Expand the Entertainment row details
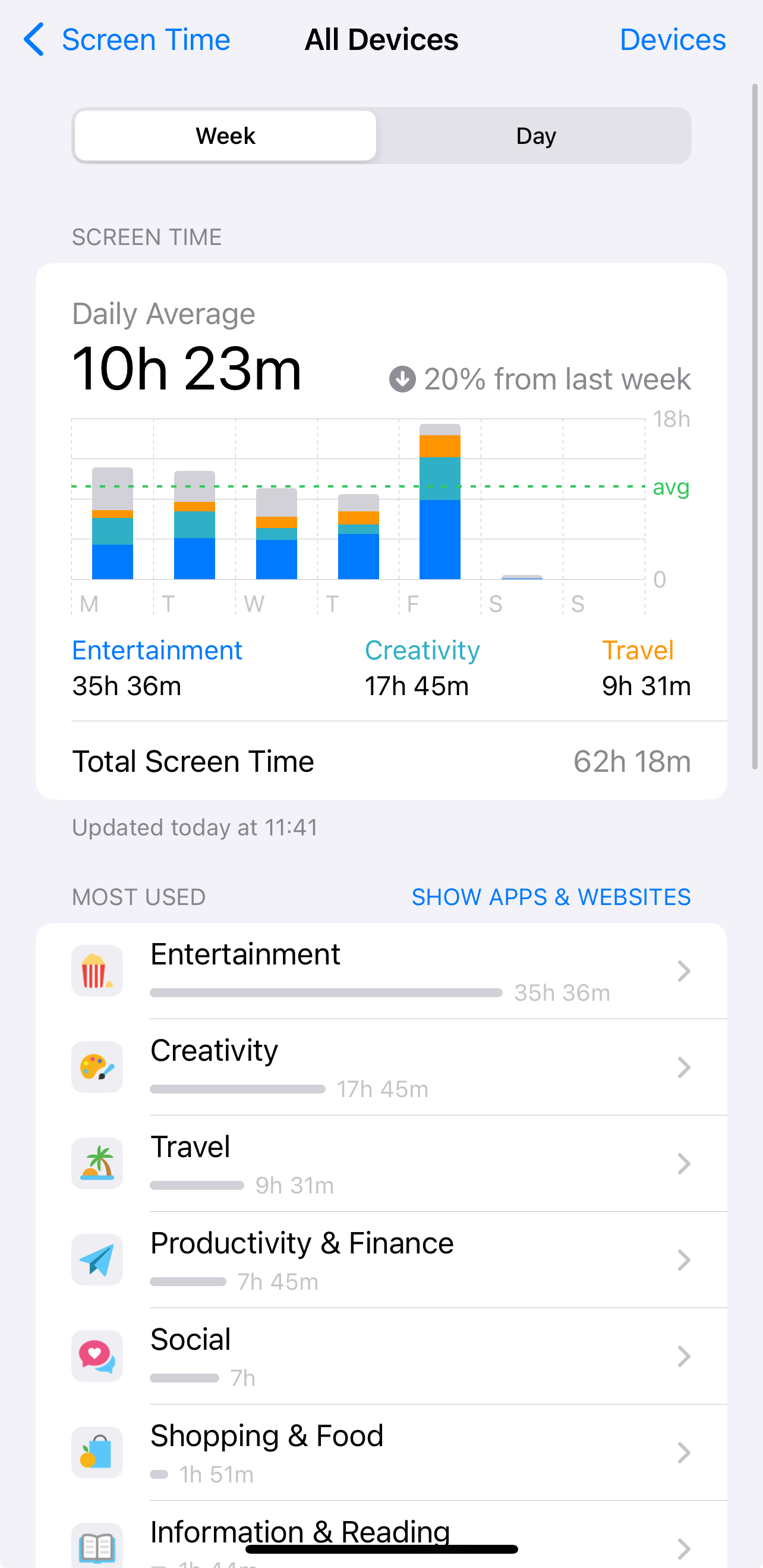The image size is (763, 1568). pos(684,970)
